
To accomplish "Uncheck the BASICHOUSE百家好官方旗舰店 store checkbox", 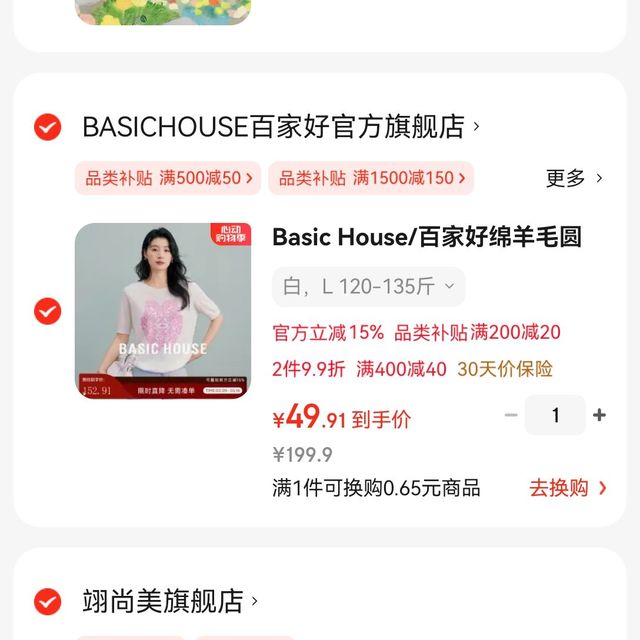I will tap(47, 127).
